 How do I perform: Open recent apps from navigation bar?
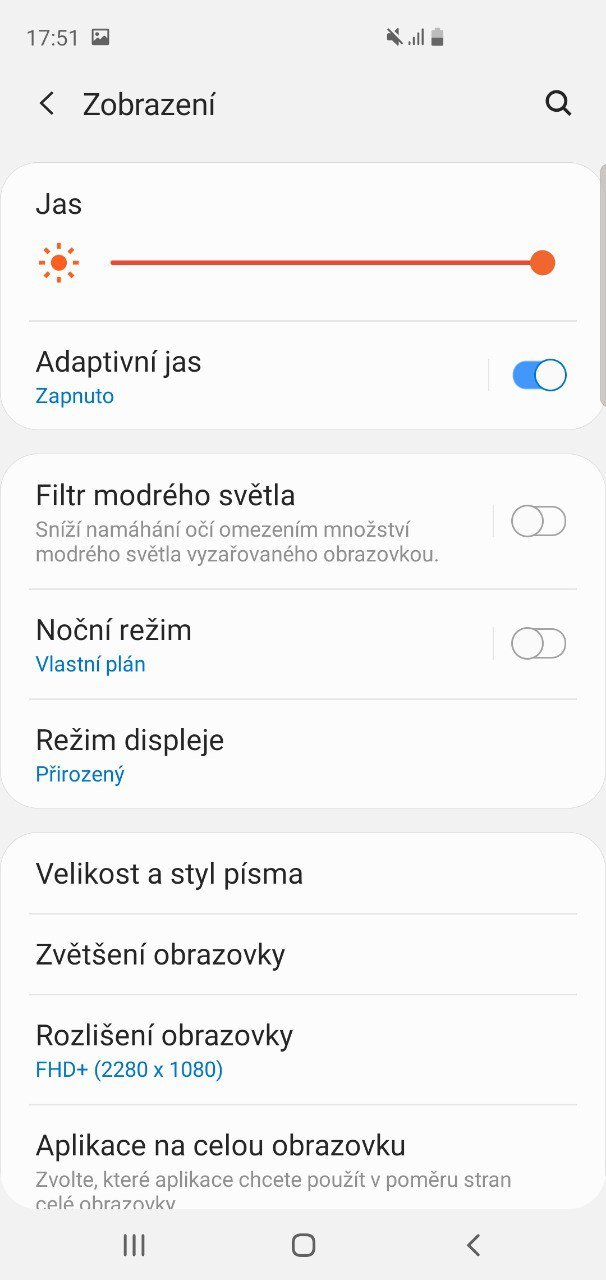[x=134, y=1244]
